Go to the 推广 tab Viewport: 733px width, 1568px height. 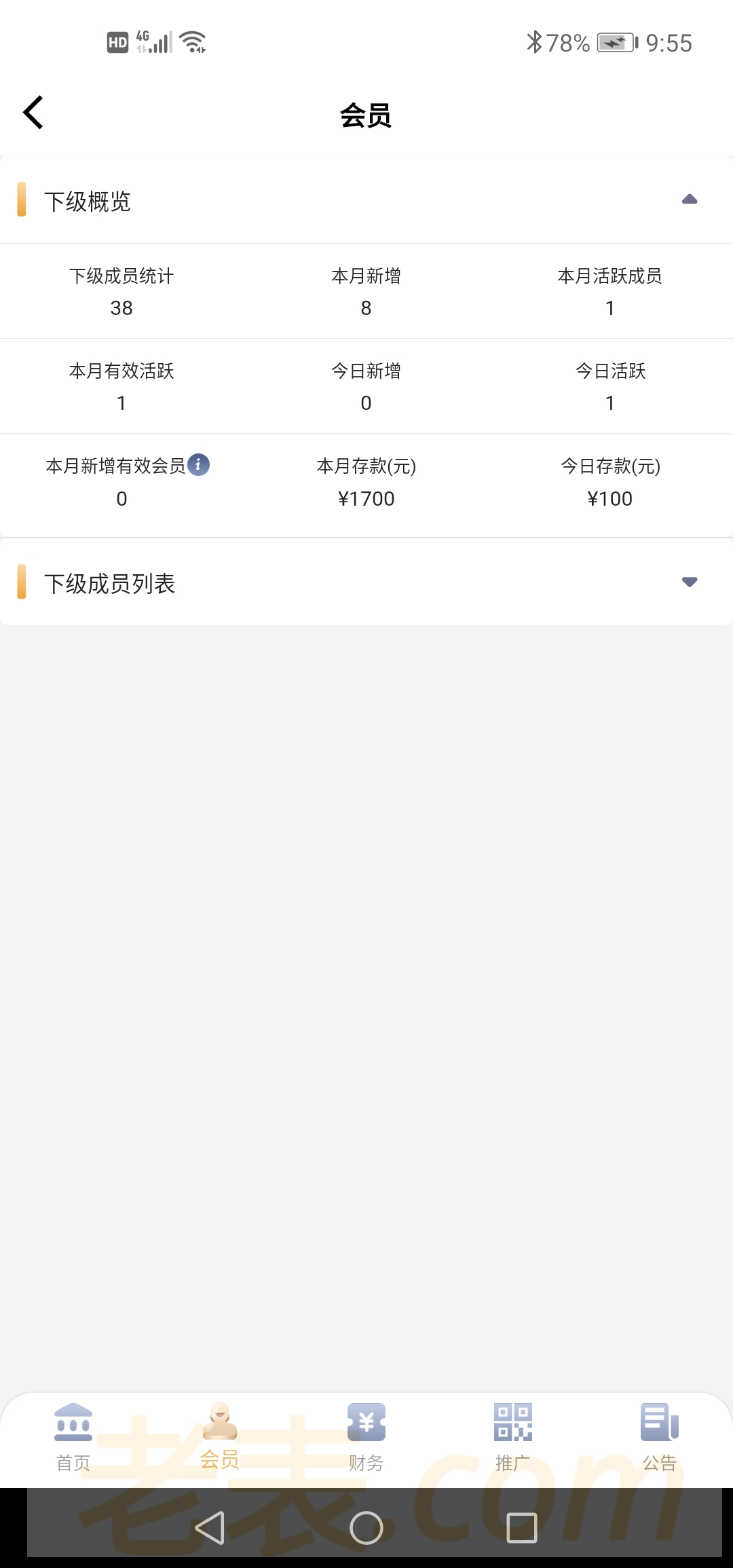point(513,1436)
